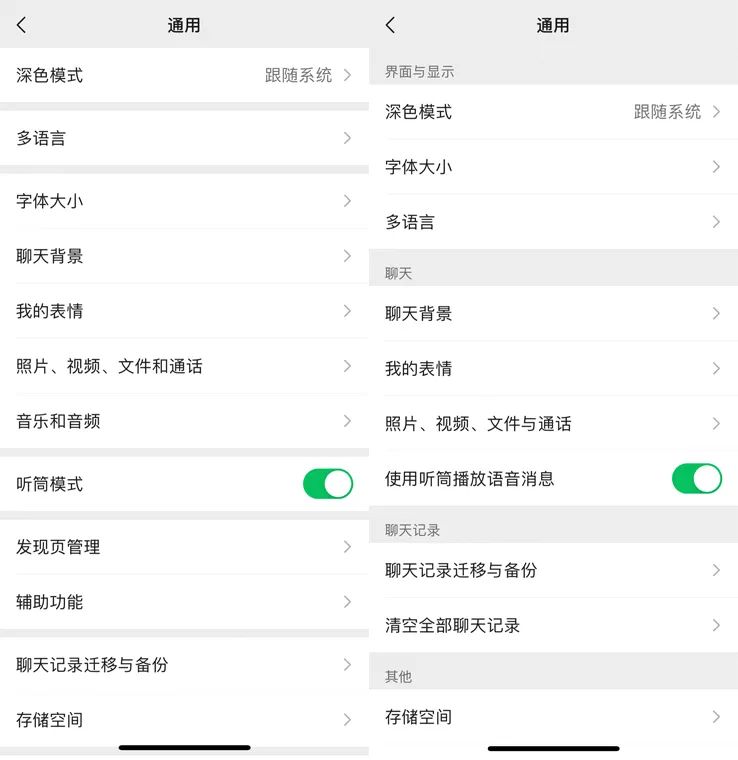Open 音乐和音频 settings
The image size is (738, 760).
click(x=184, y=421)
